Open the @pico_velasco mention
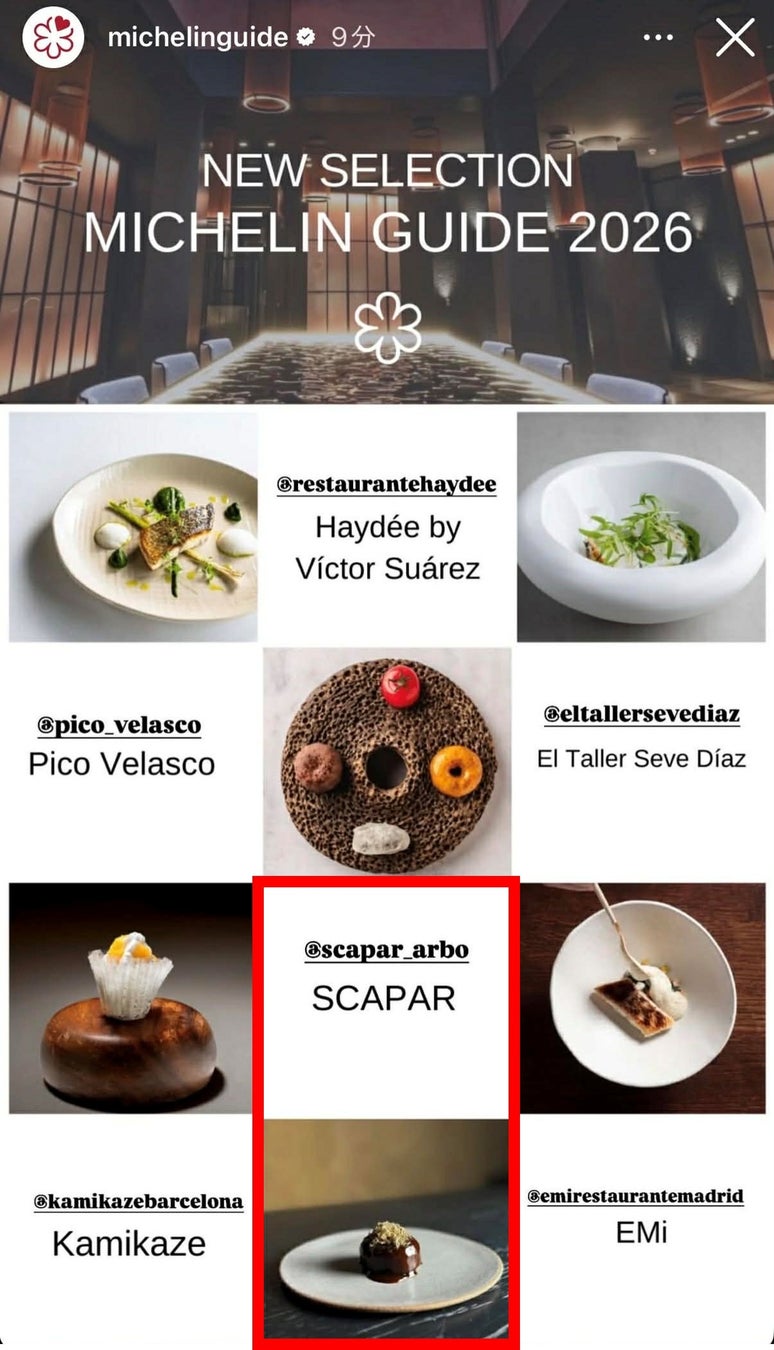Screen dimensions: 774x1350 click(x=119, y=724)
